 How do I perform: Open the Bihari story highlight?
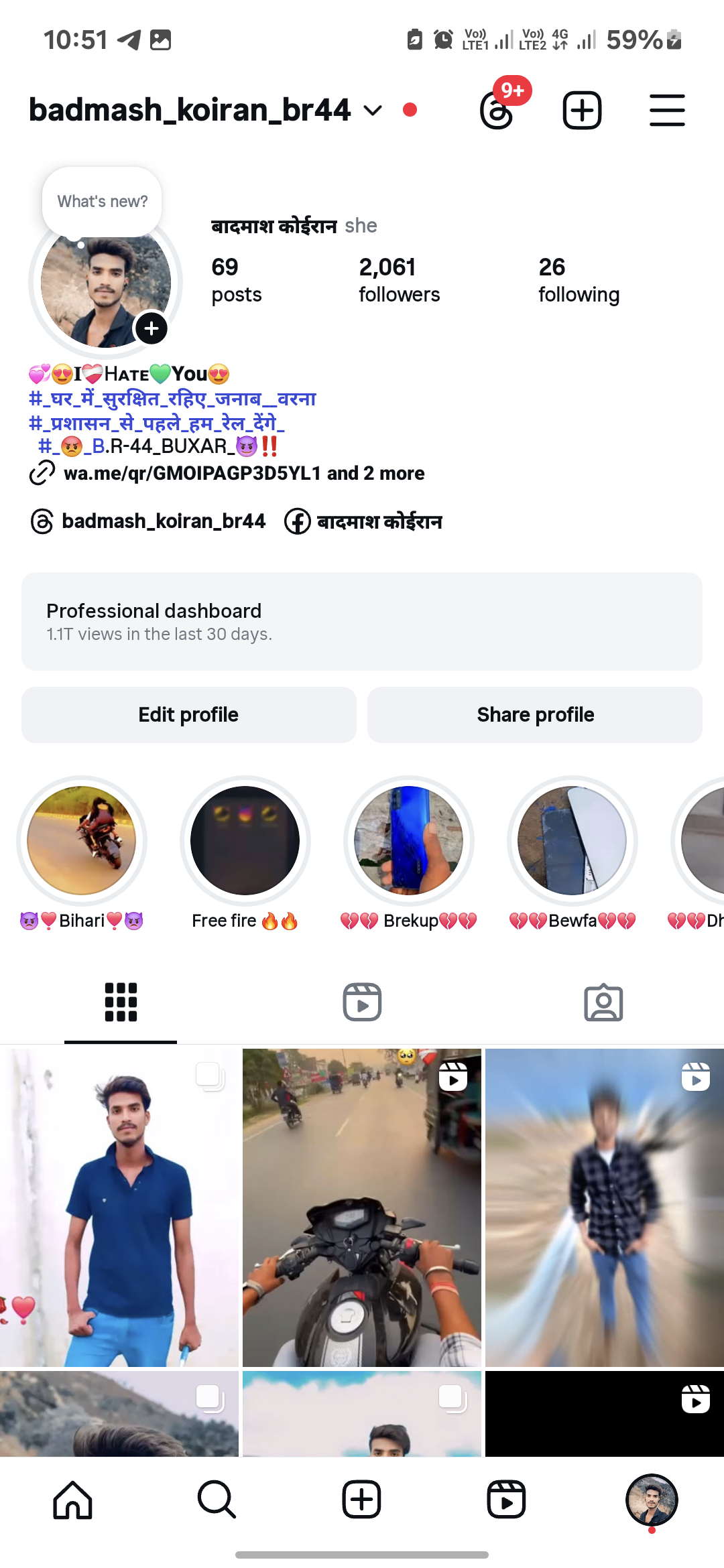tap(81, 840)
